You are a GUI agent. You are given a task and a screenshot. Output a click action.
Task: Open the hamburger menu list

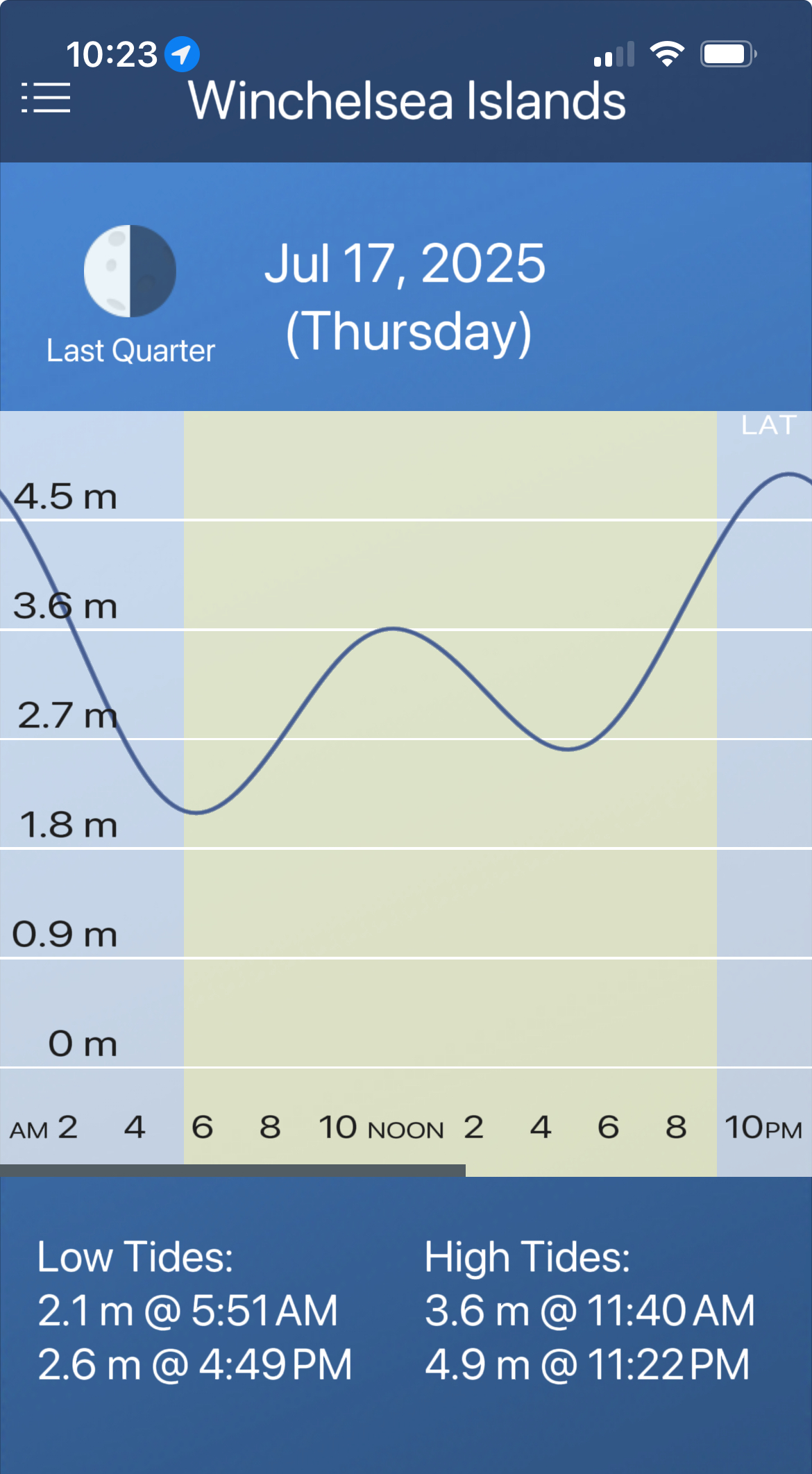(x=46, y=99)
